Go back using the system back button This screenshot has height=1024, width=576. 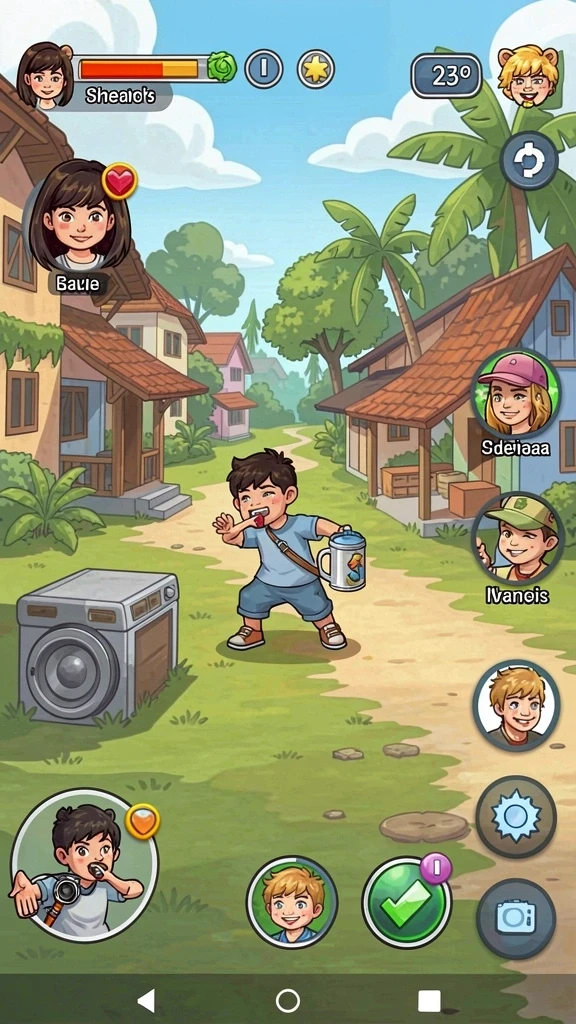tap(146, 1000)
